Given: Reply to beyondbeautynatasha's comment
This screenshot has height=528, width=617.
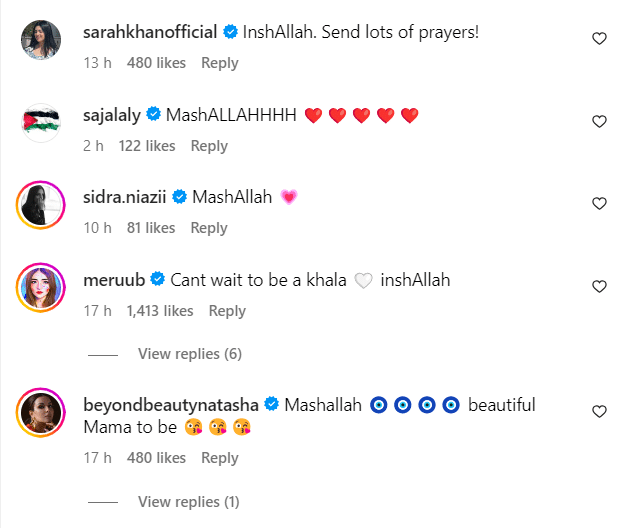Looking at the screenshot, I should point(219,458).
